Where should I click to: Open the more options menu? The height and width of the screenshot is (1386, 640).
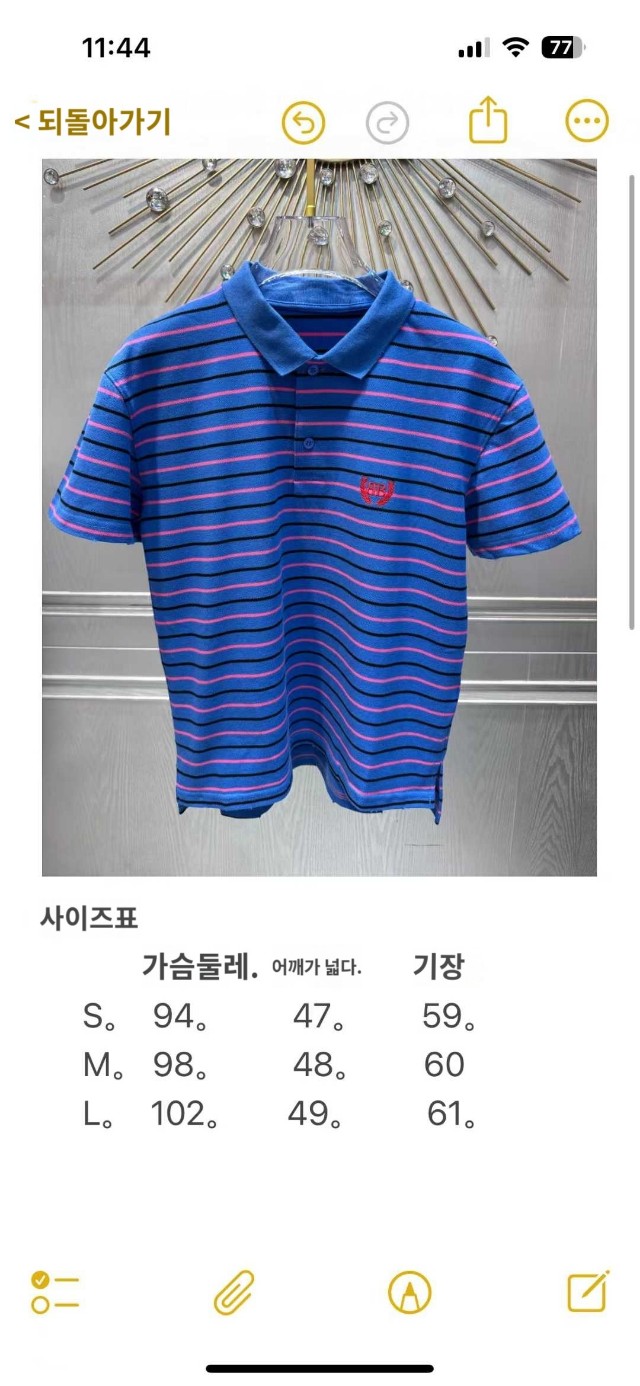(x=587, y=123)
